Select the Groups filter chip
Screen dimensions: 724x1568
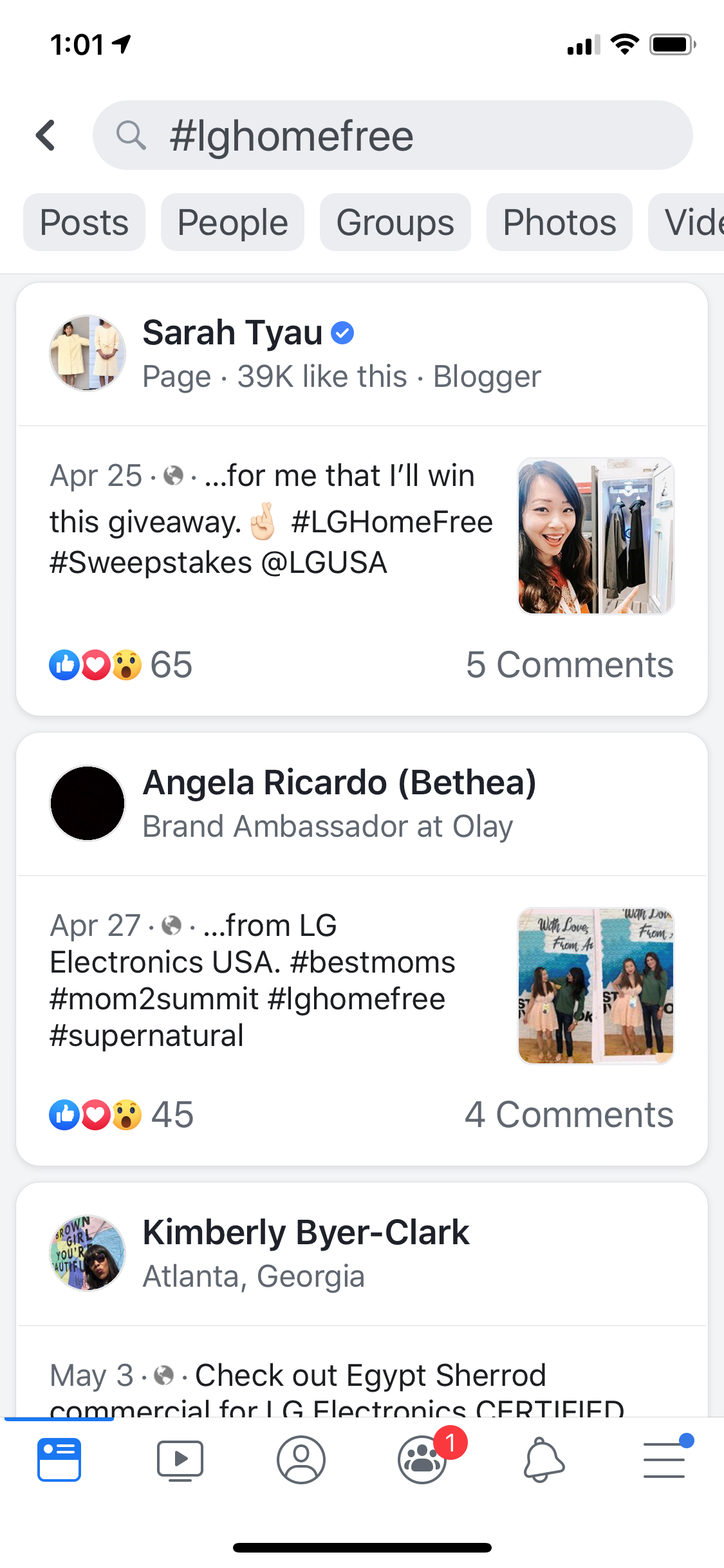(395, 223)
